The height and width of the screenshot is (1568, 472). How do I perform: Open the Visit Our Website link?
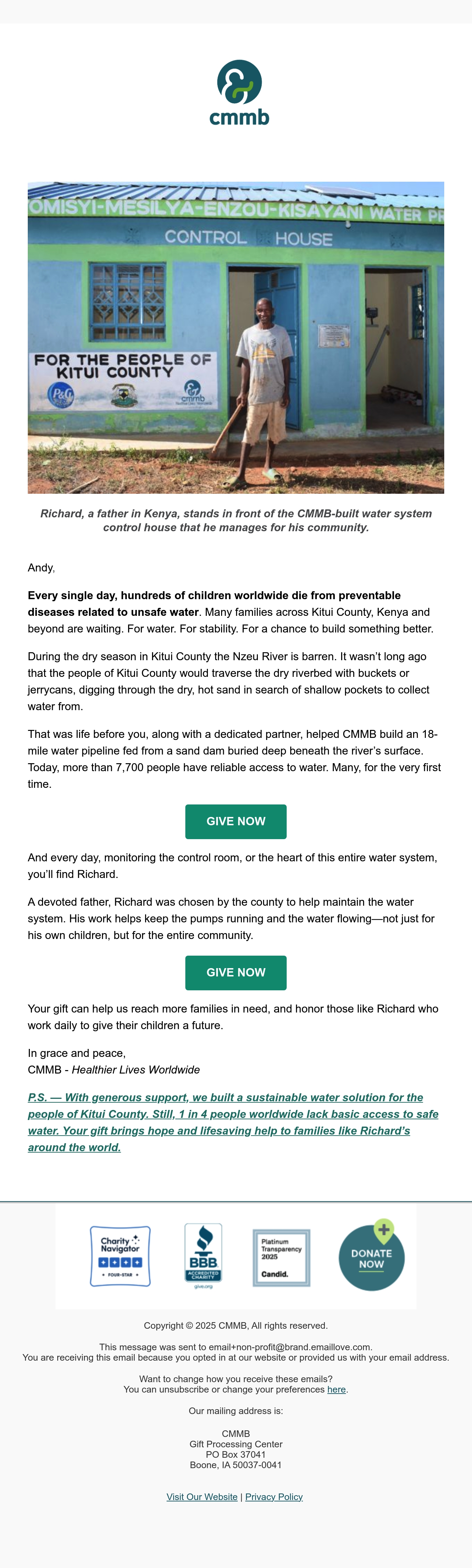coord(202,1496)
